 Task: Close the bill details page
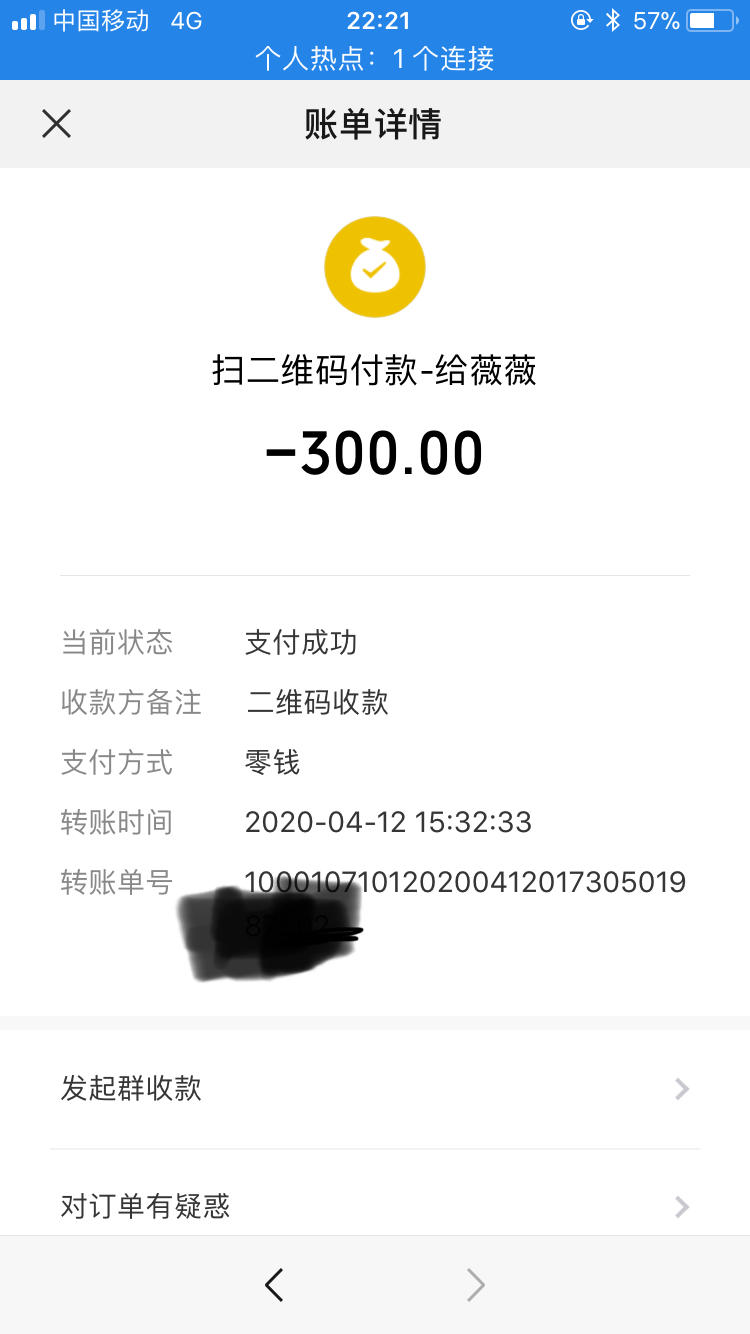(x=57, y=124)
